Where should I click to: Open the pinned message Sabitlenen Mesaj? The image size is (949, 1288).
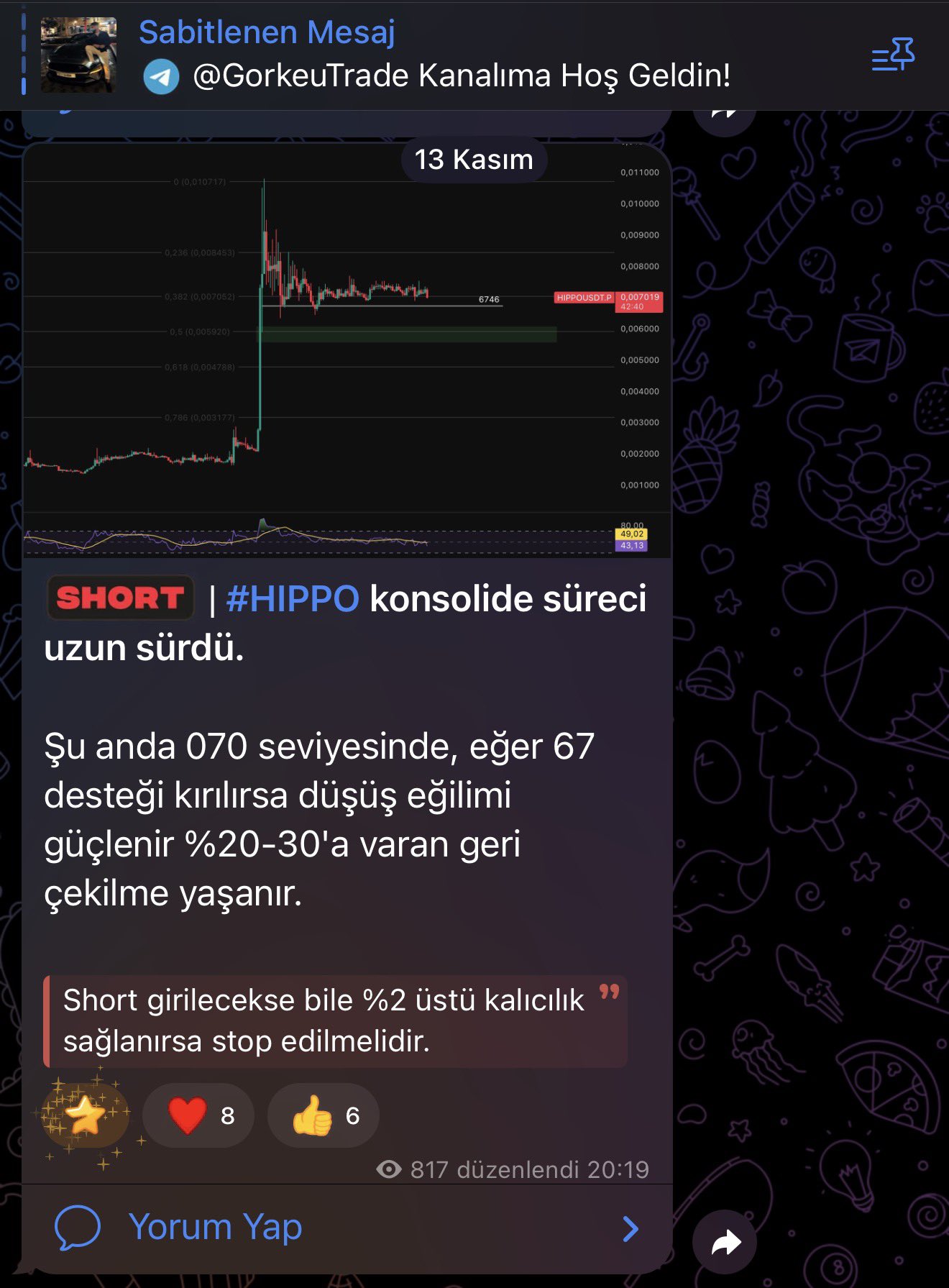(434, 55)
